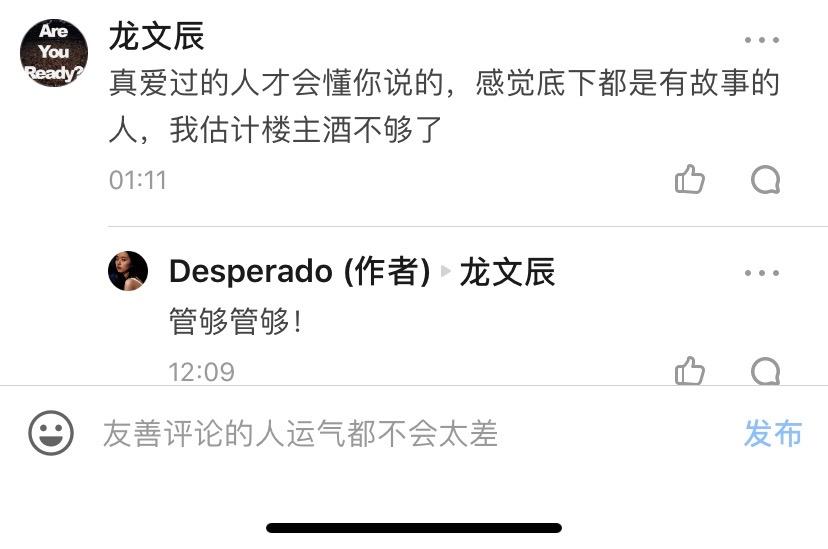Reply to Desperado's comment
828x549 pixels.
click(765, 371)
